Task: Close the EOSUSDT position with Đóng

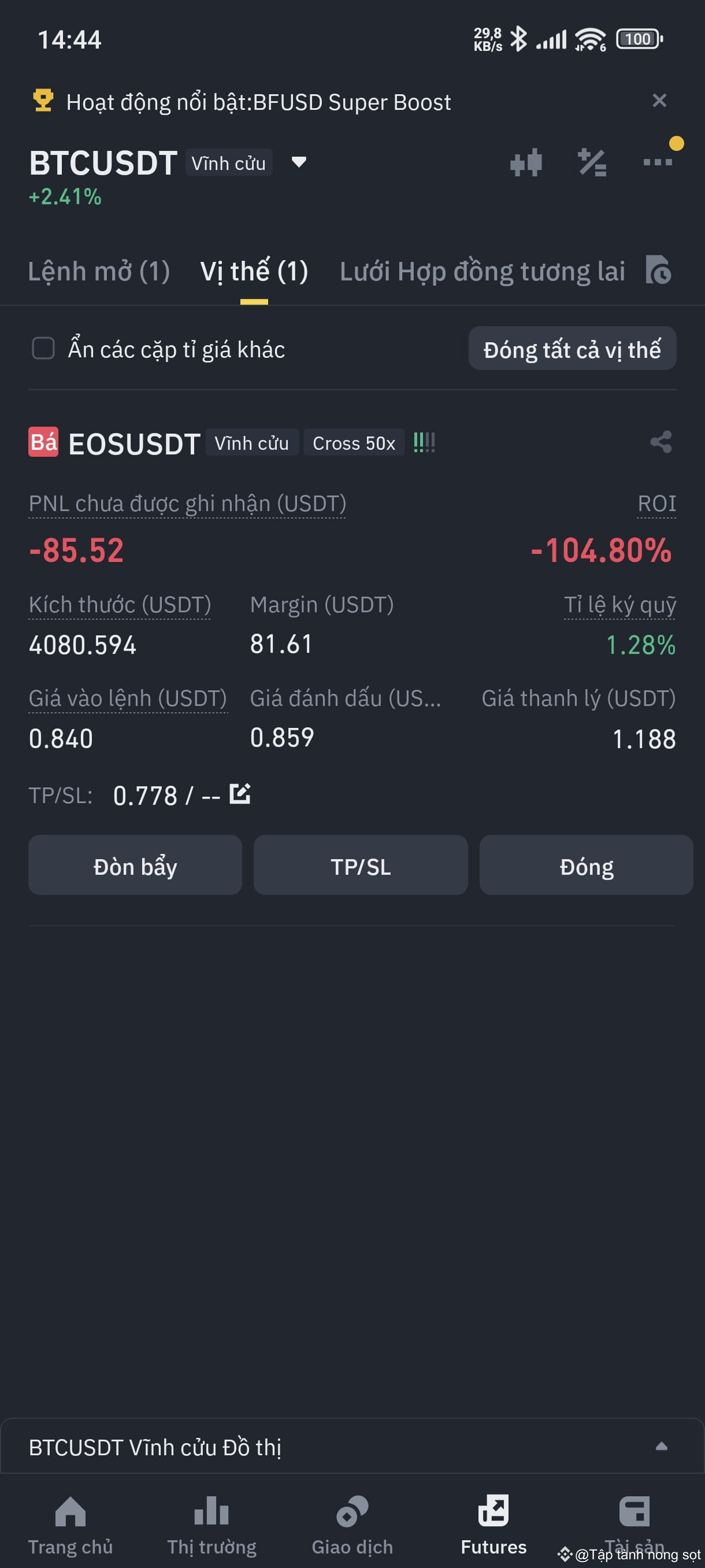Action: (586, 866)
